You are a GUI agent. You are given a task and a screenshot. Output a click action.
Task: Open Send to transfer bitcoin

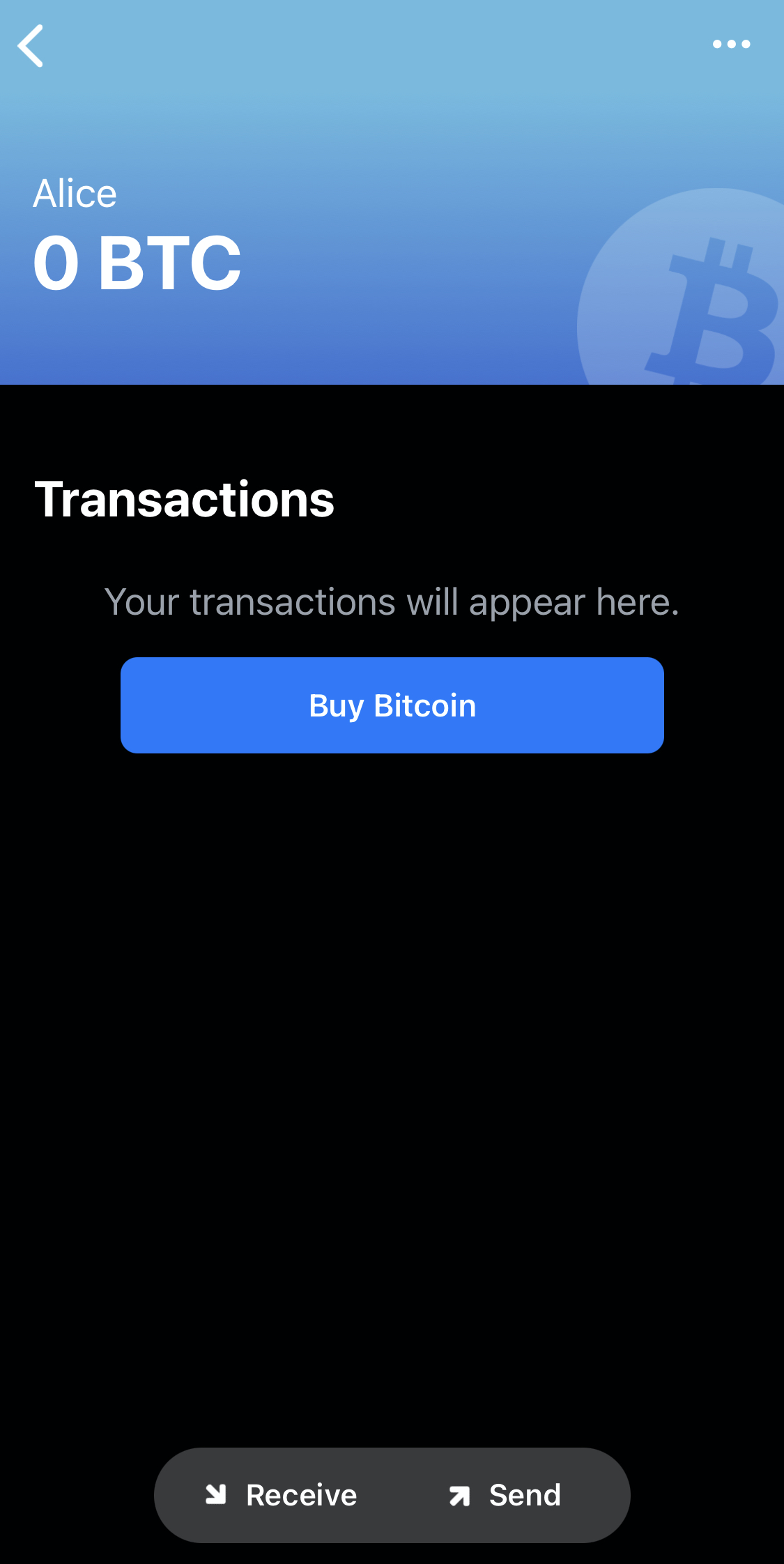pyautogui.click(x=505, y=1495)
